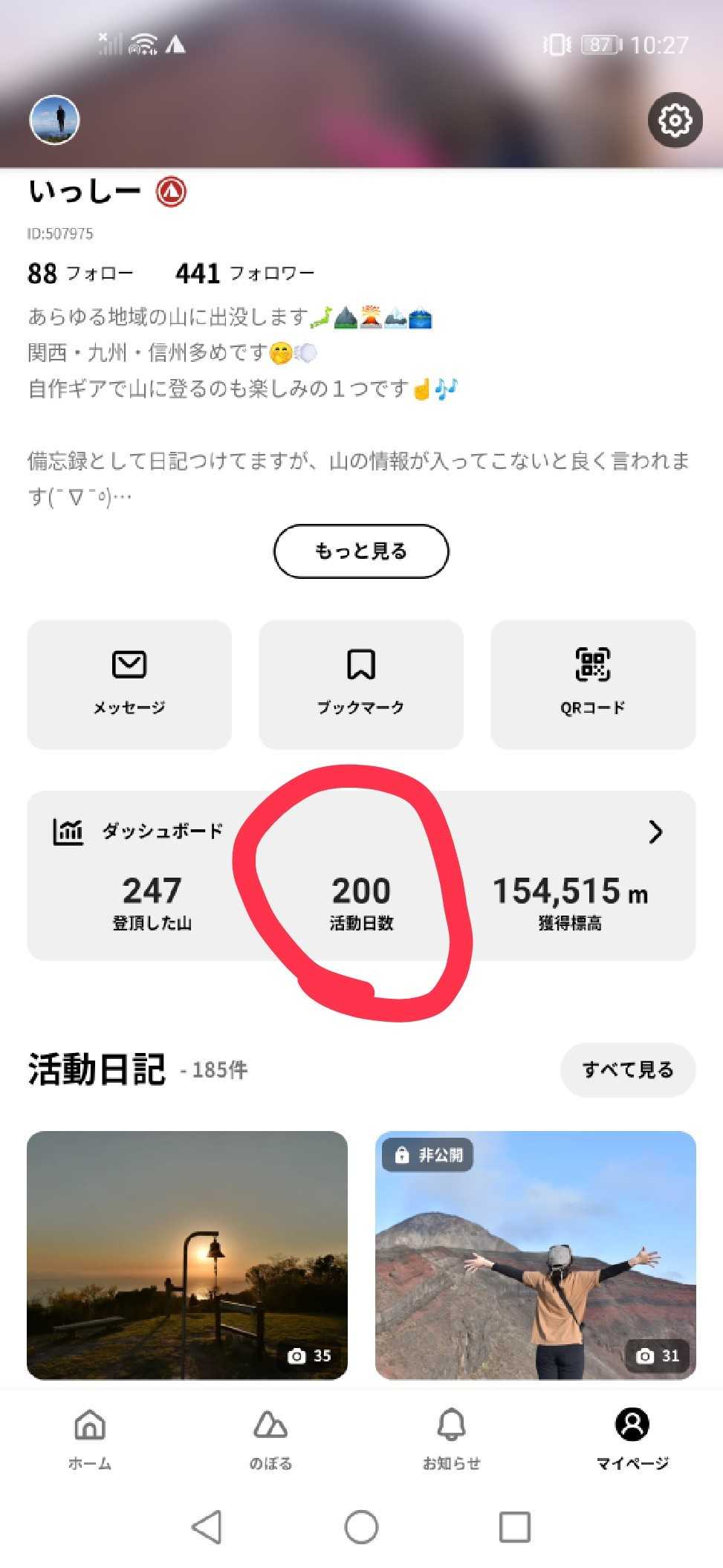Tap the system back button
The image size is (723, 1568).
click(207, 1528)
